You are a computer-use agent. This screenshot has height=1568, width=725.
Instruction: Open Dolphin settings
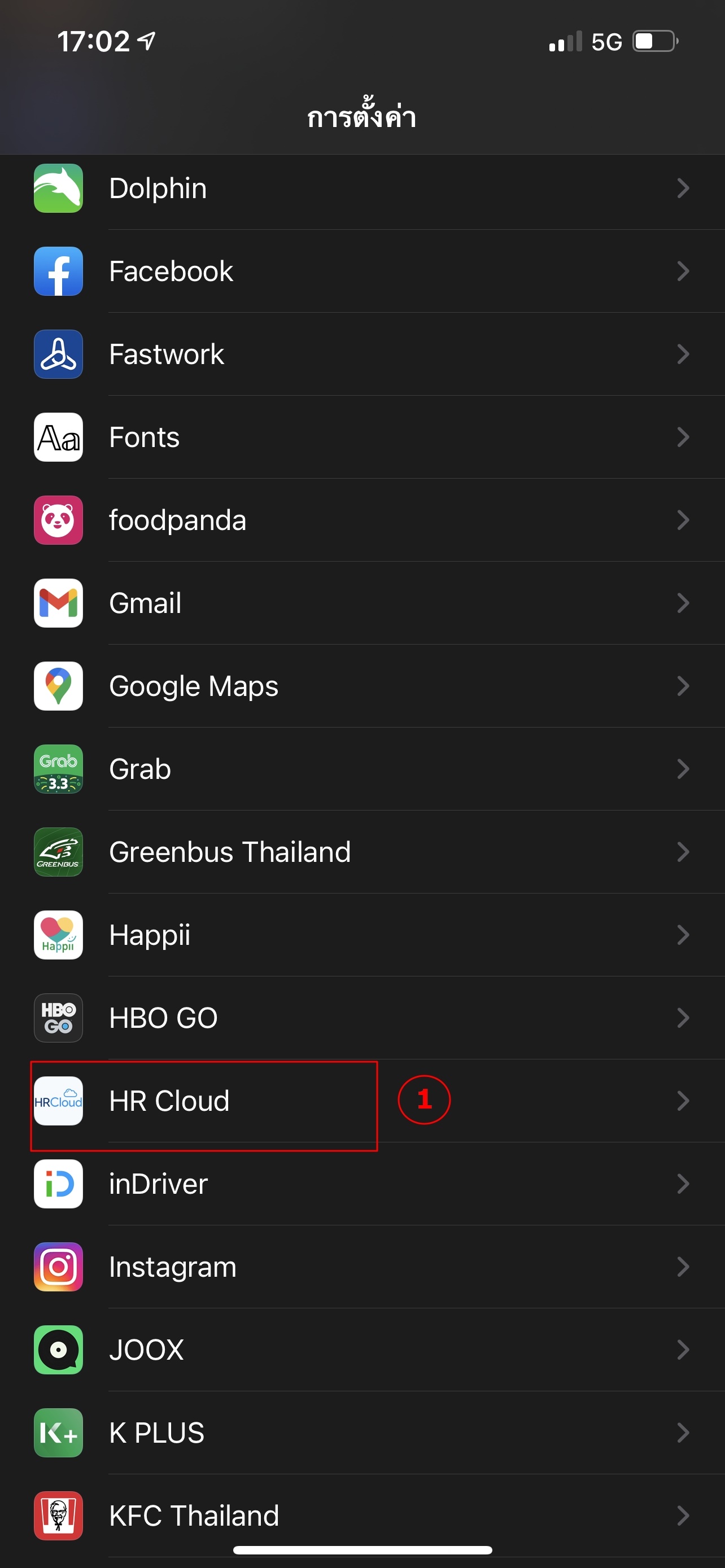pyautogui.click(x=362, y=188)
